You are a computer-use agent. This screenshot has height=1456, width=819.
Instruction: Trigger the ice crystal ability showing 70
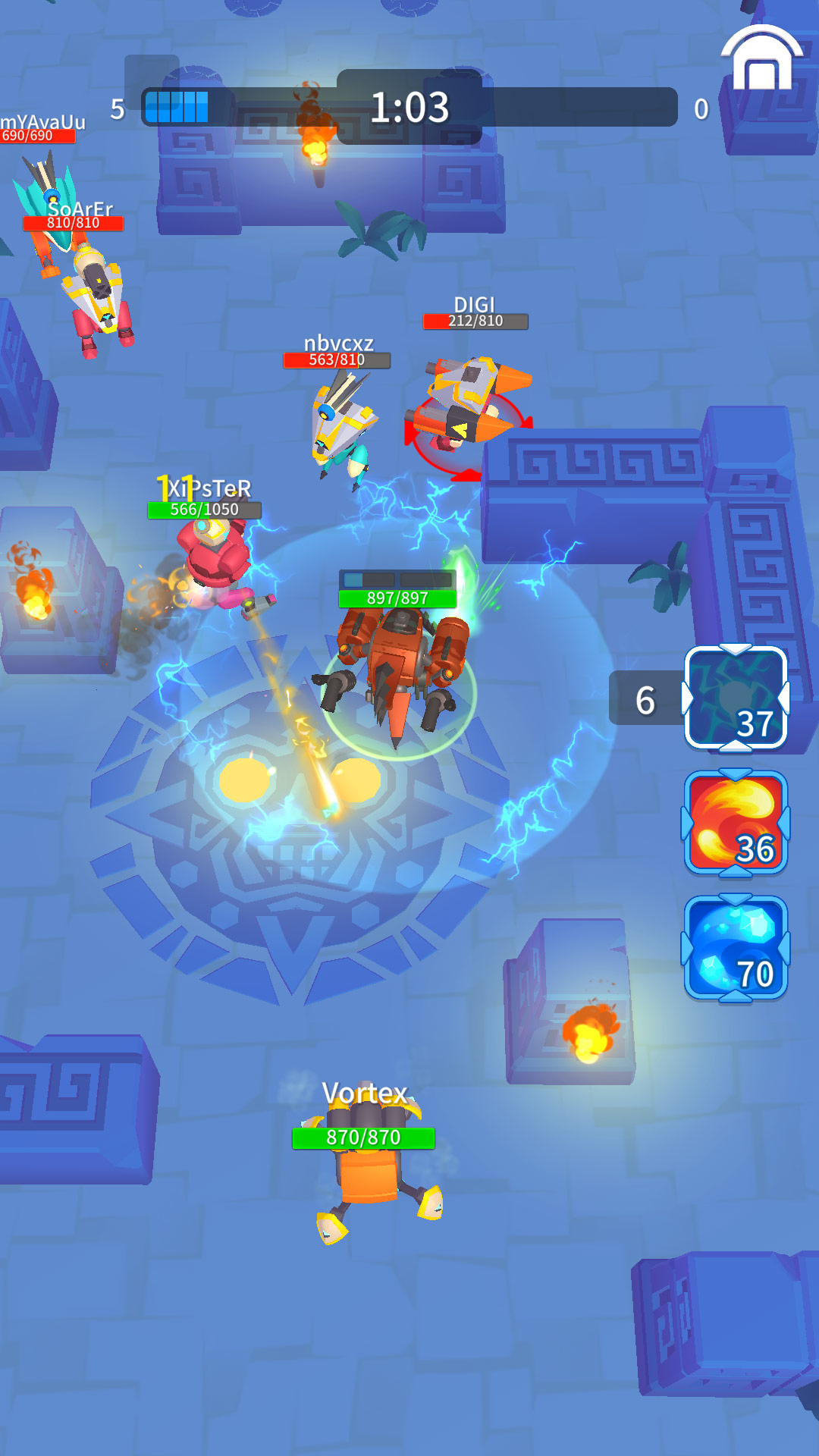pyautogui.click(x=736, y=948)
